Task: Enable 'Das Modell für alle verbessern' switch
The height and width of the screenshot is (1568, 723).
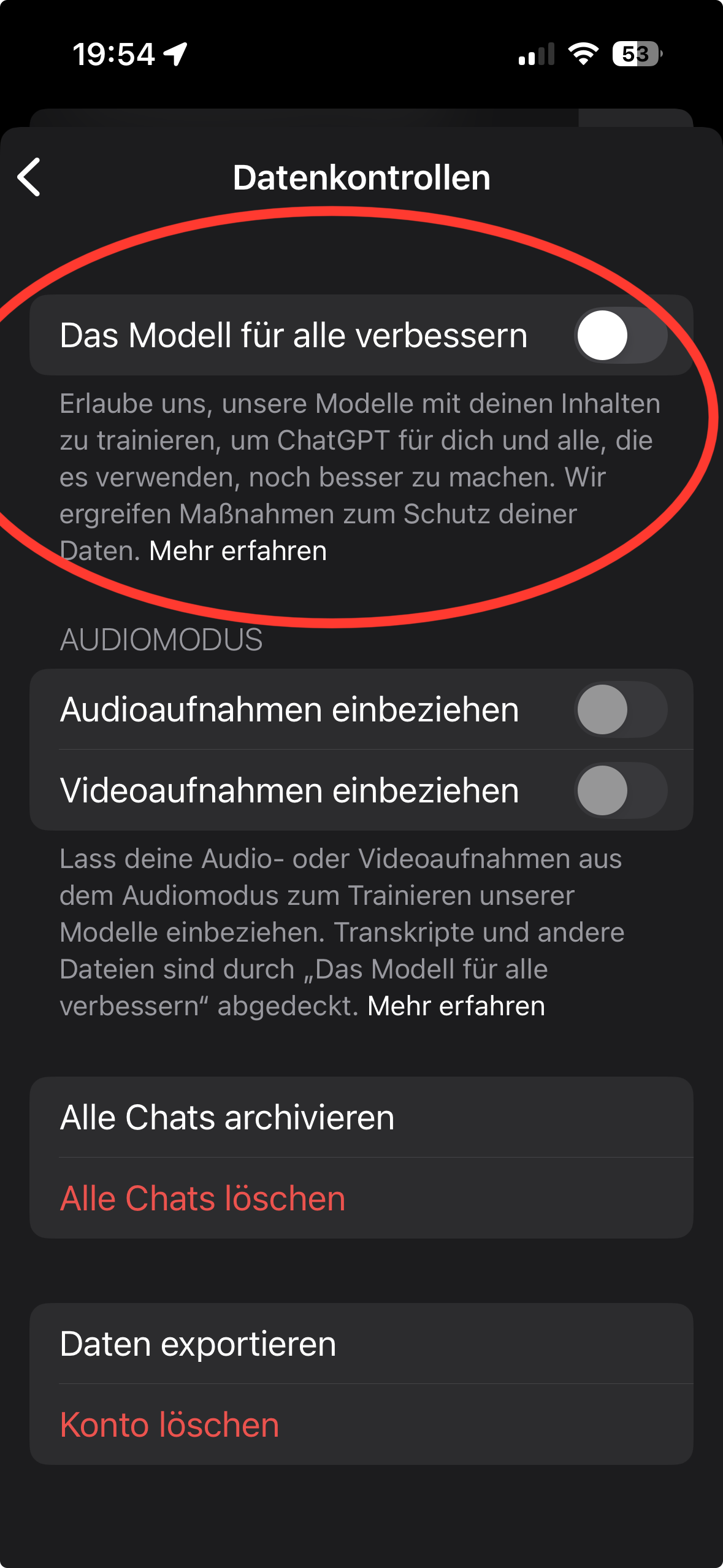Action: click(x=621, y=336)
